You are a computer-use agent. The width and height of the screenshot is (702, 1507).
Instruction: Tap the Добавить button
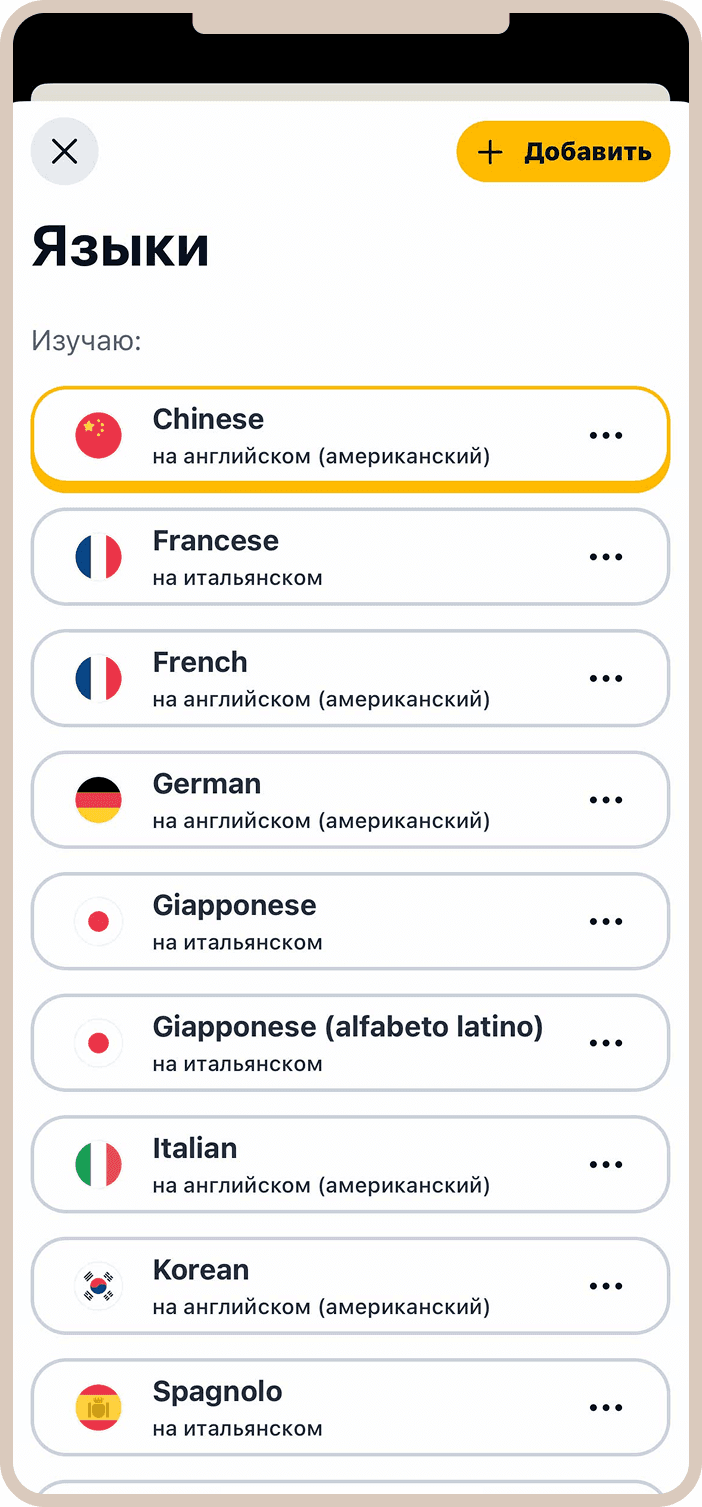[x=563, y=152]
